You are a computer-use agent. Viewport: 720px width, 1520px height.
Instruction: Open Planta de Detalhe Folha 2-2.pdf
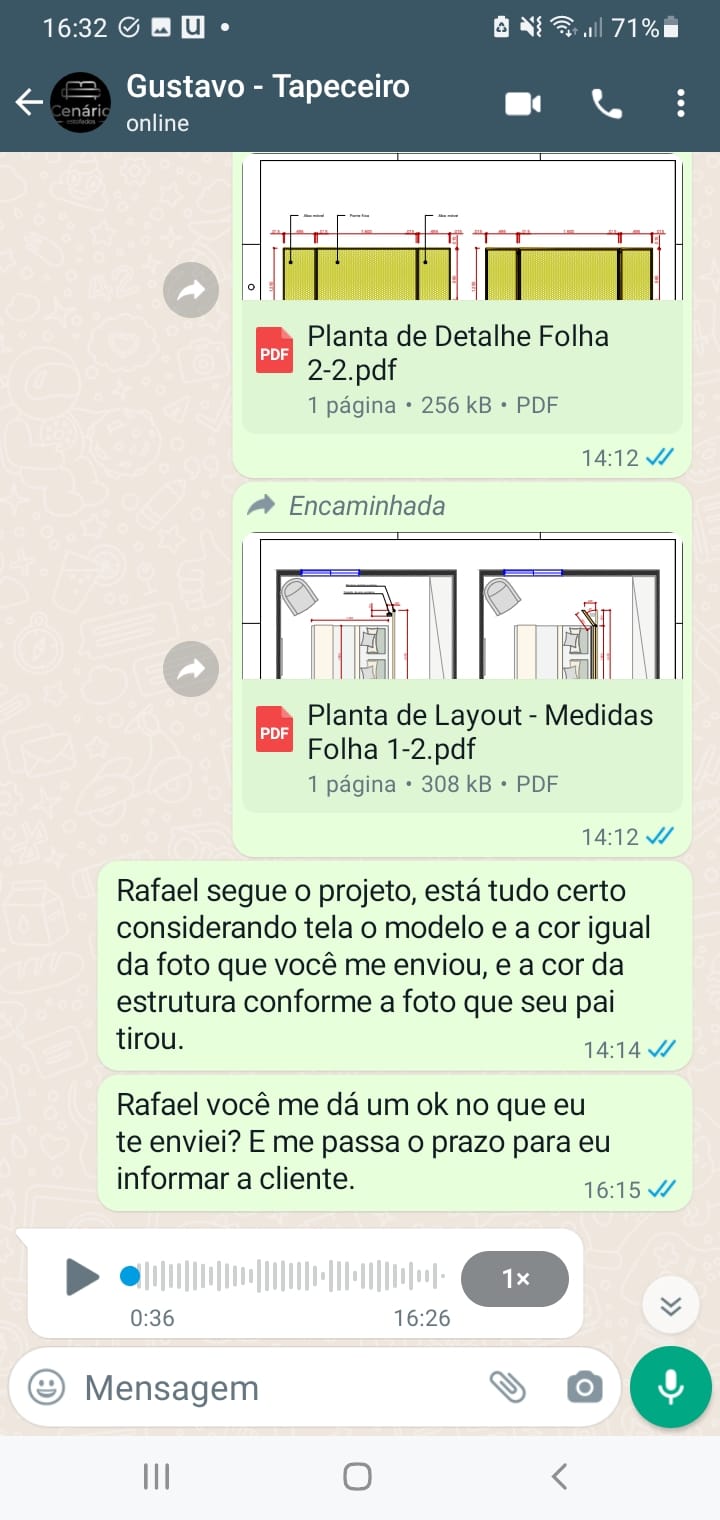pos(462,369)
